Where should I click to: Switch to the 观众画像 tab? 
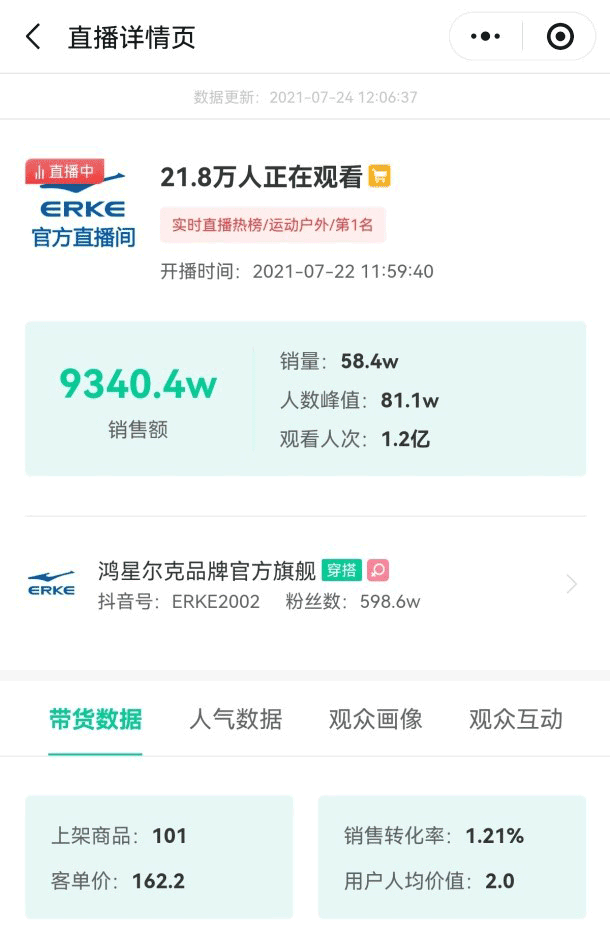(x=376, y=719)
